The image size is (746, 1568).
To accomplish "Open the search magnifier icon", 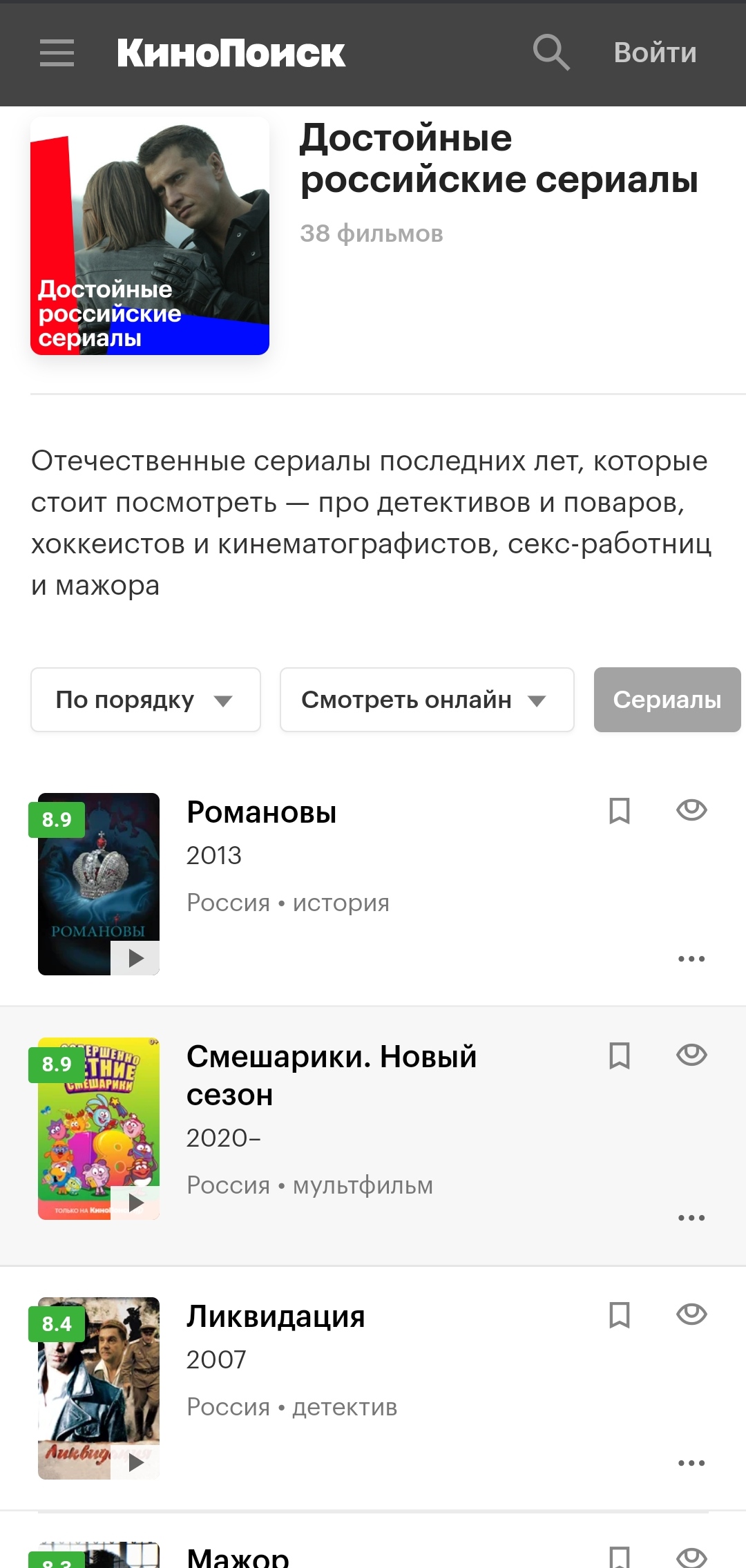I will pos(551,52).
